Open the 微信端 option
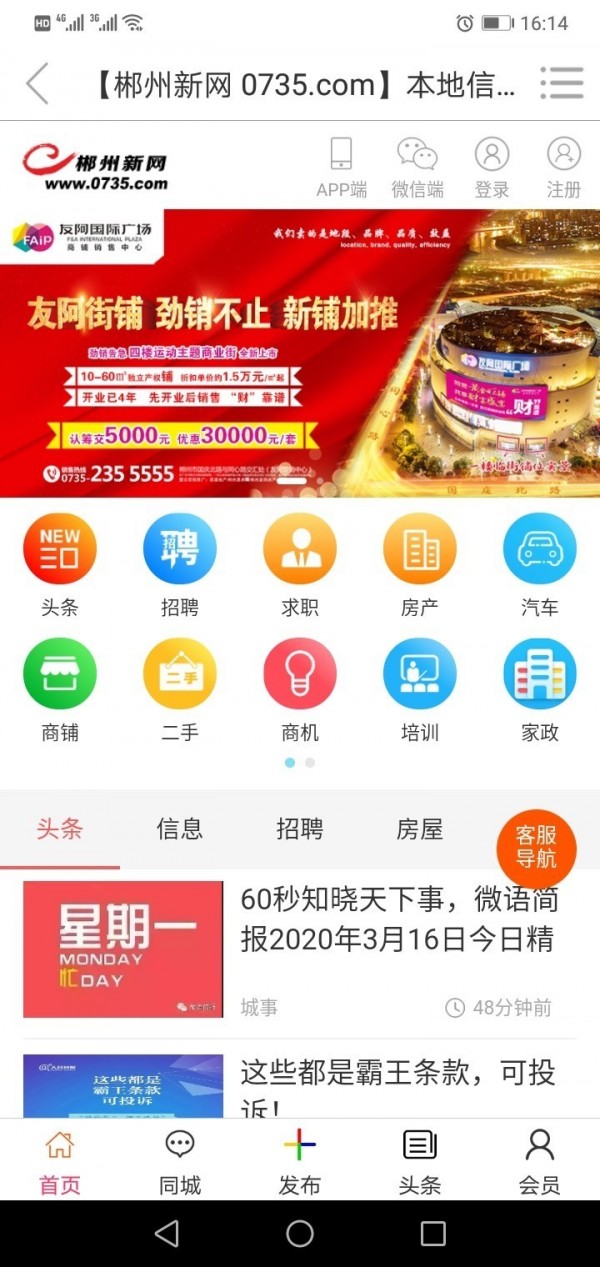Screen dimensions: 600x1267 417,167
